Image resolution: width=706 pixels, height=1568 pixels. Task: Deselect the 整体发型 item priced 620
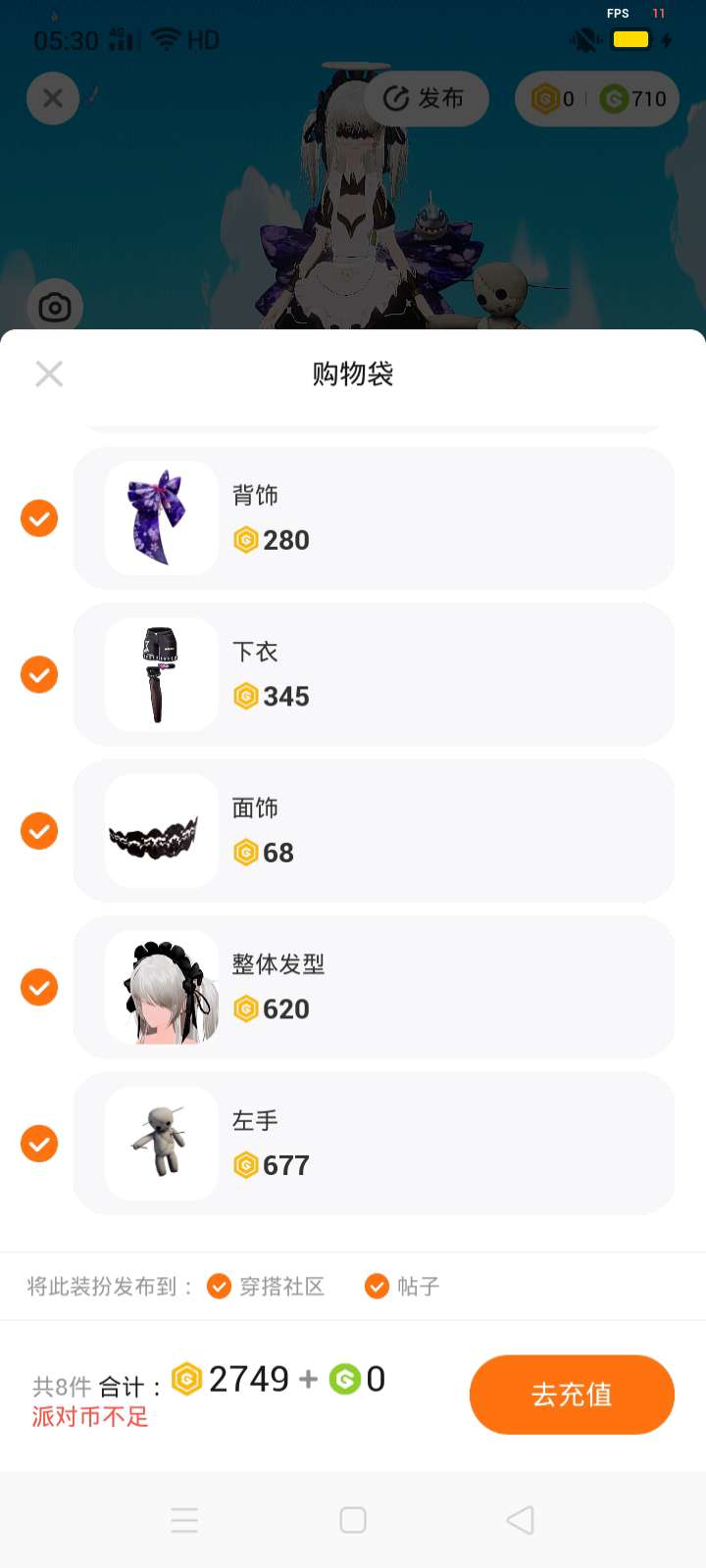(39, 987)
